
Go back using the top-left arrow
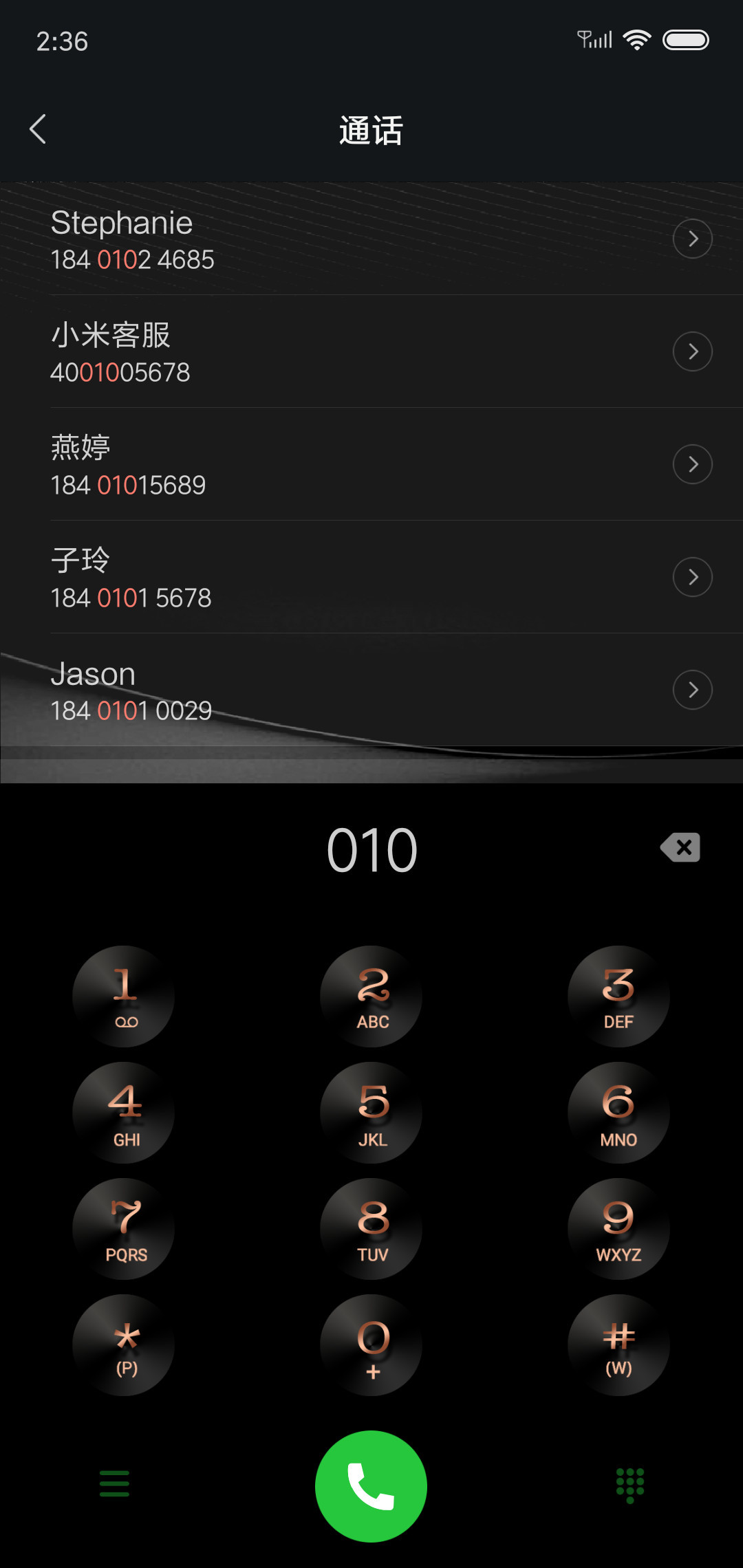38,129
